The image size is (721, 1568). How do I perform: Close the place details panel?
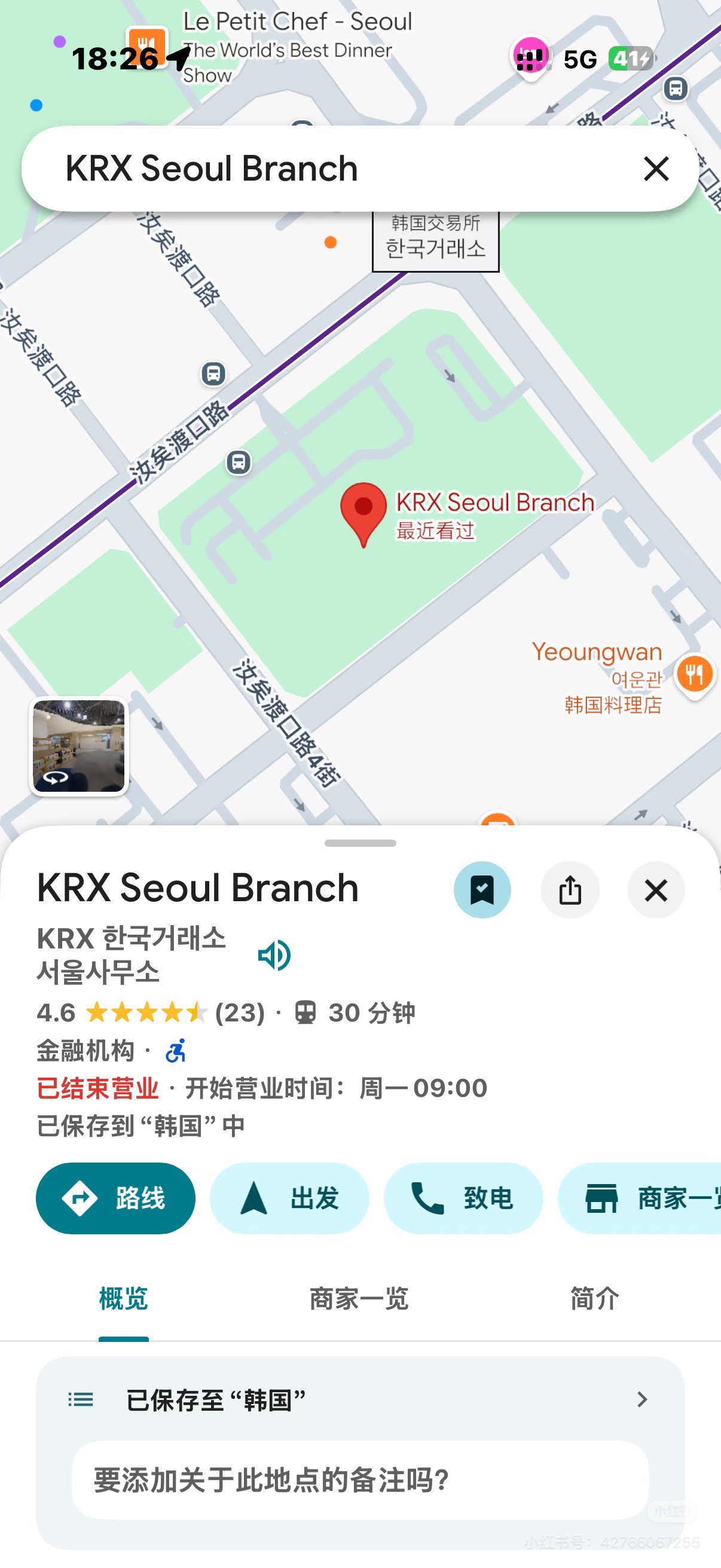[656, 890]
